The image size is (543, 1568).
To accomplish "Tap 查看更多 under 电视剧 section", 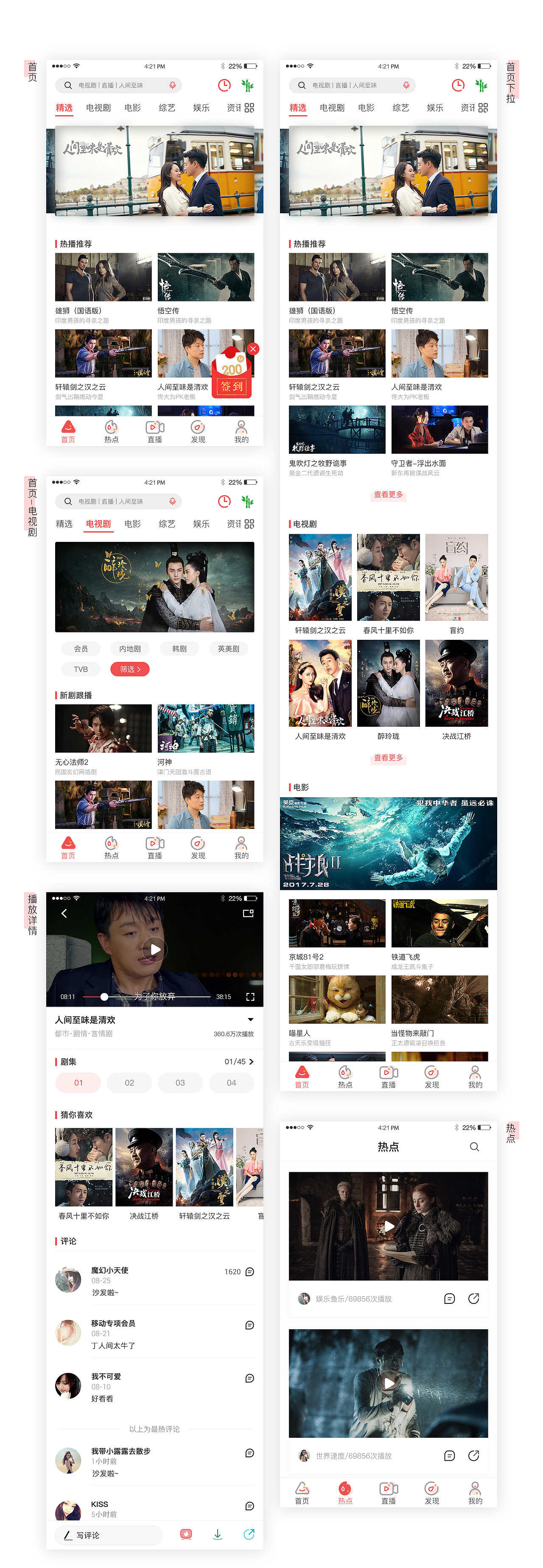I will click(x=389, y=759).
